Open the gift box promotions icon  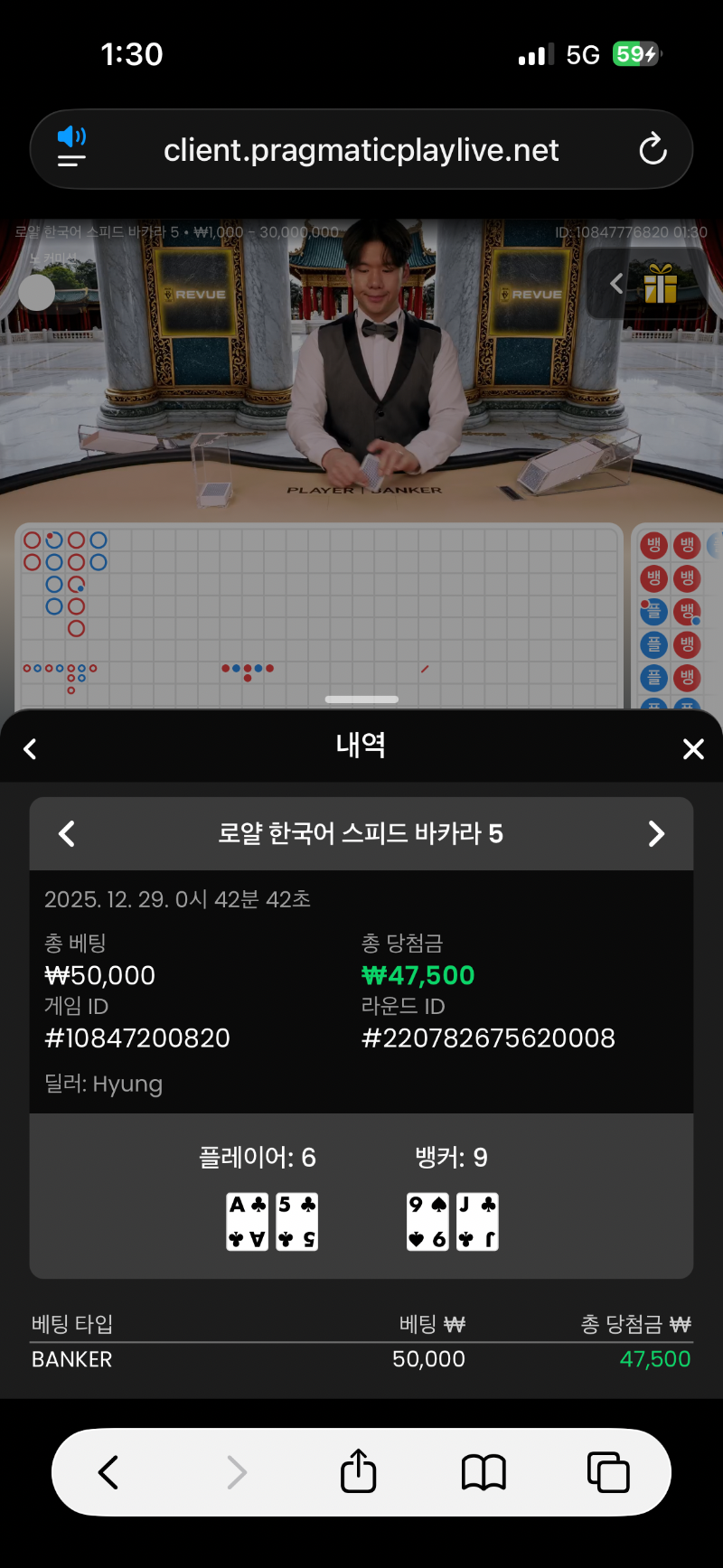point(661,284)
